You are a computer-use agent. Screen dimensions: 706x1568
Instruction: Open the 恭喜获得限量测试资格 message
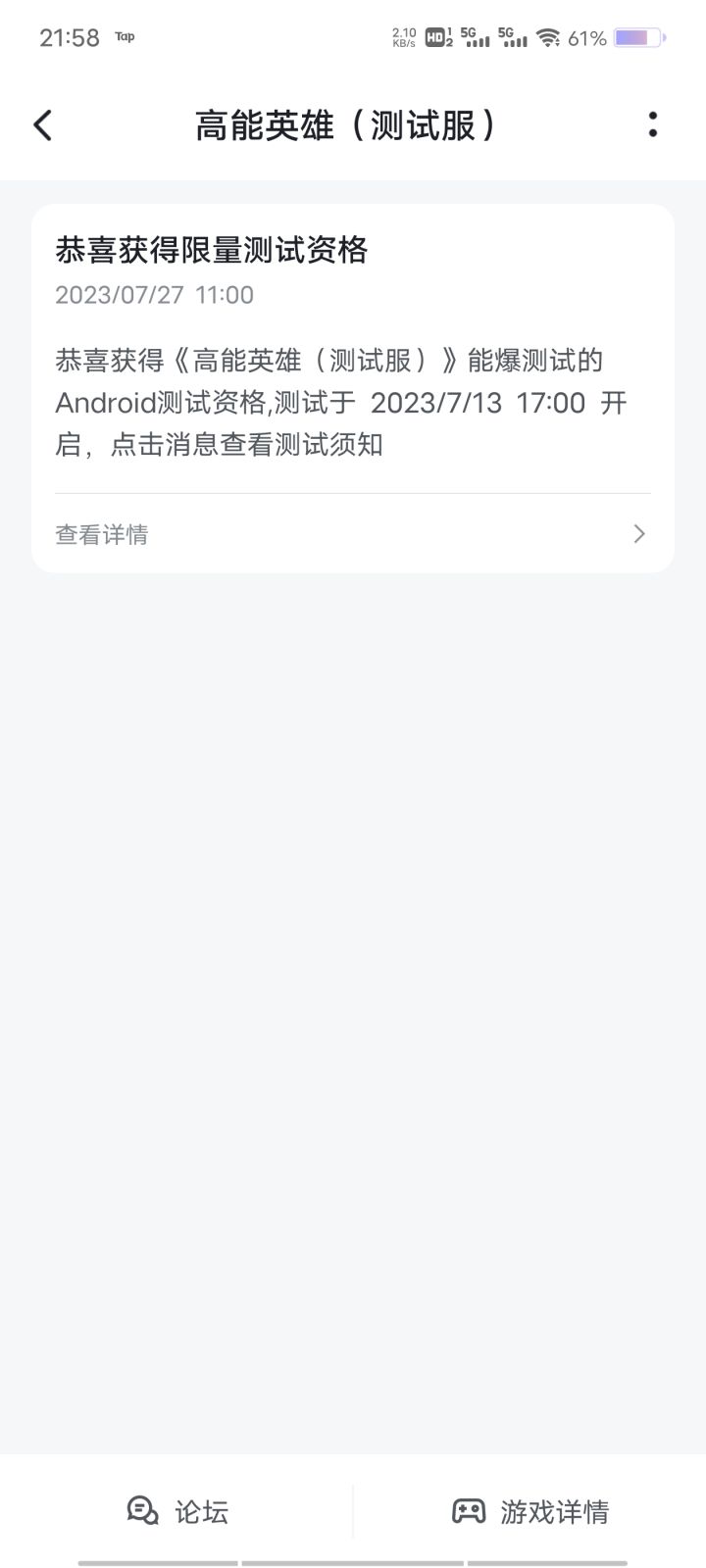pyautogui.click(x=213, y=252)
